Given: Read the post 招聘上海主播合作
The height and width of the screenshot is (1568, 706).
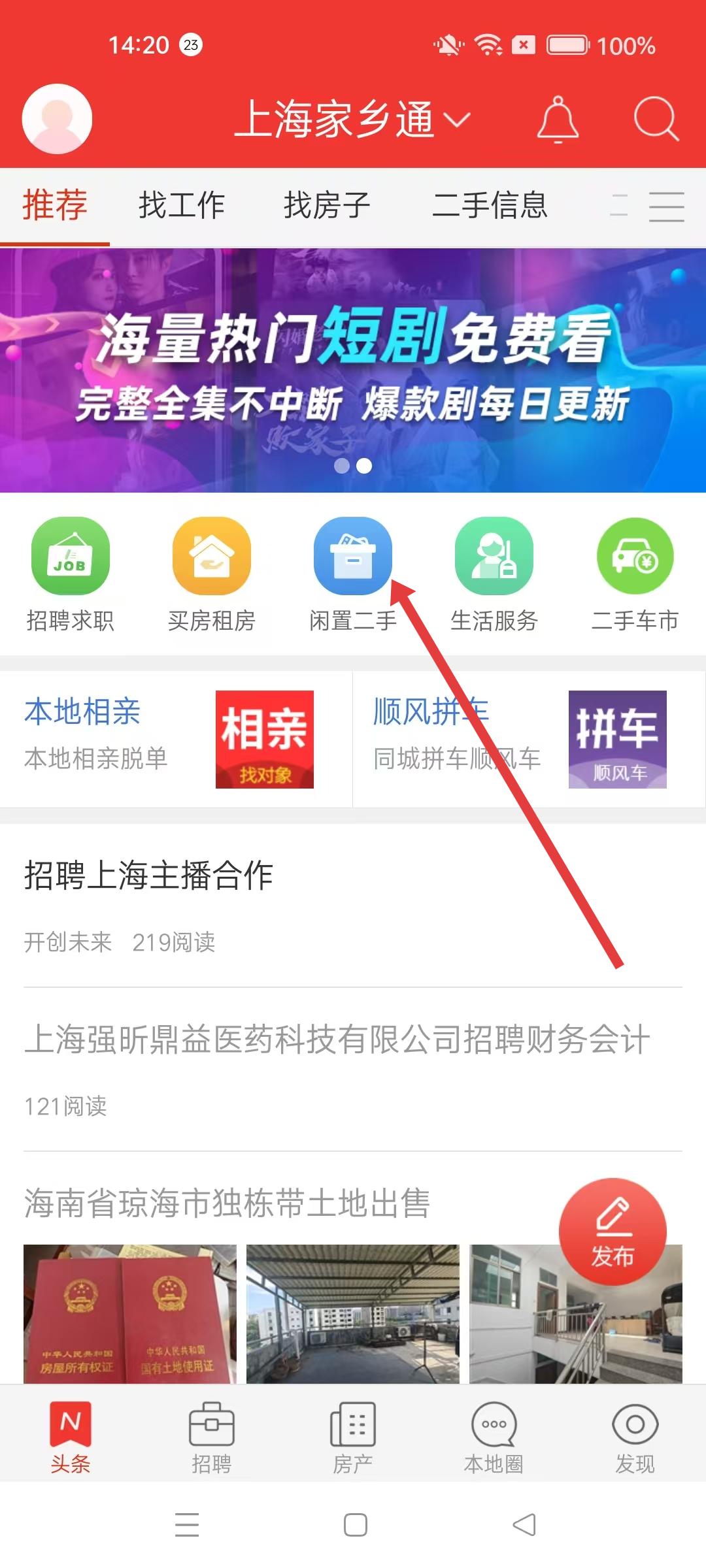Looking at the screenshot, I should tap(148, 875).
